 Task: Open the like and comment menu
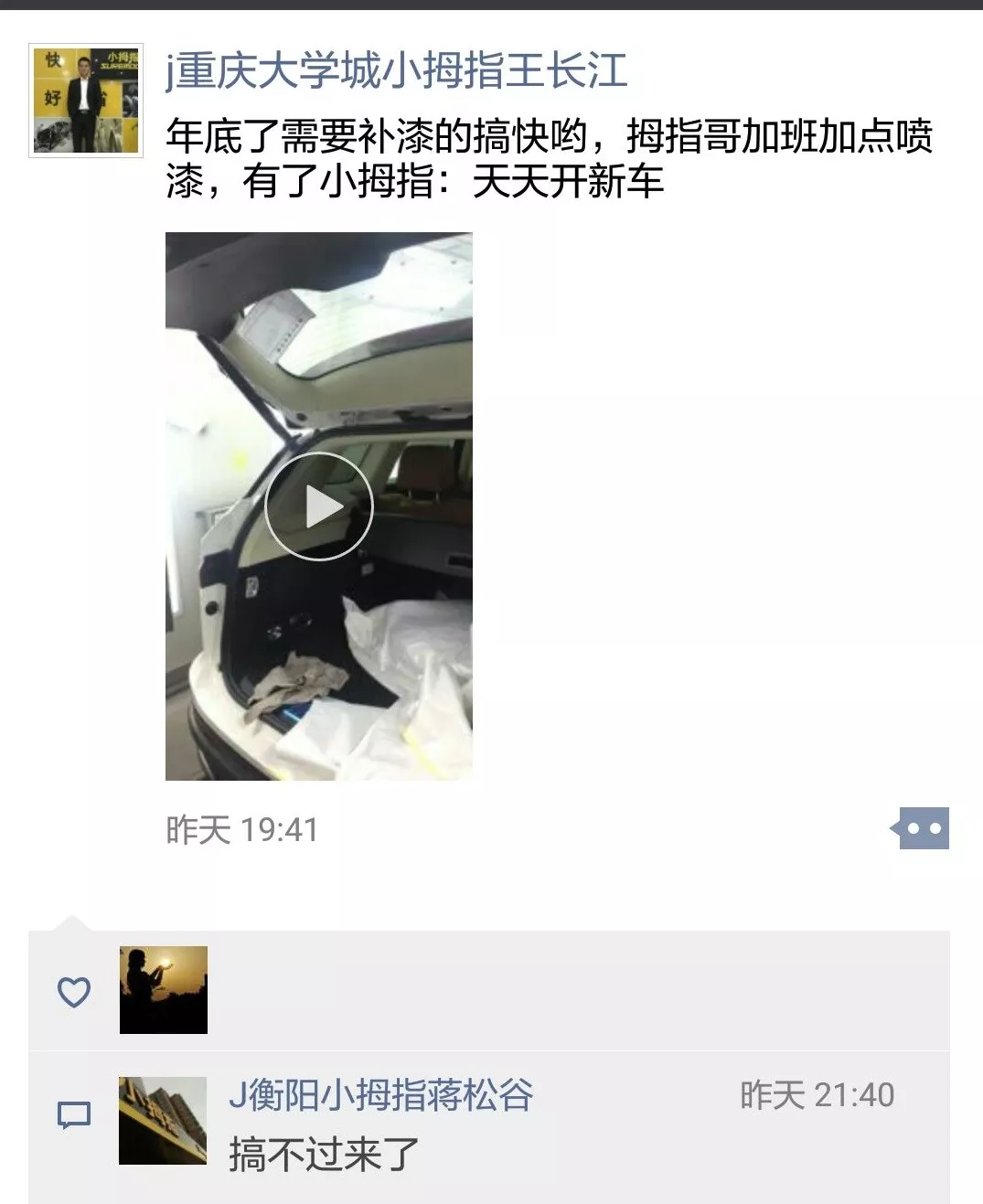point(923,828)
